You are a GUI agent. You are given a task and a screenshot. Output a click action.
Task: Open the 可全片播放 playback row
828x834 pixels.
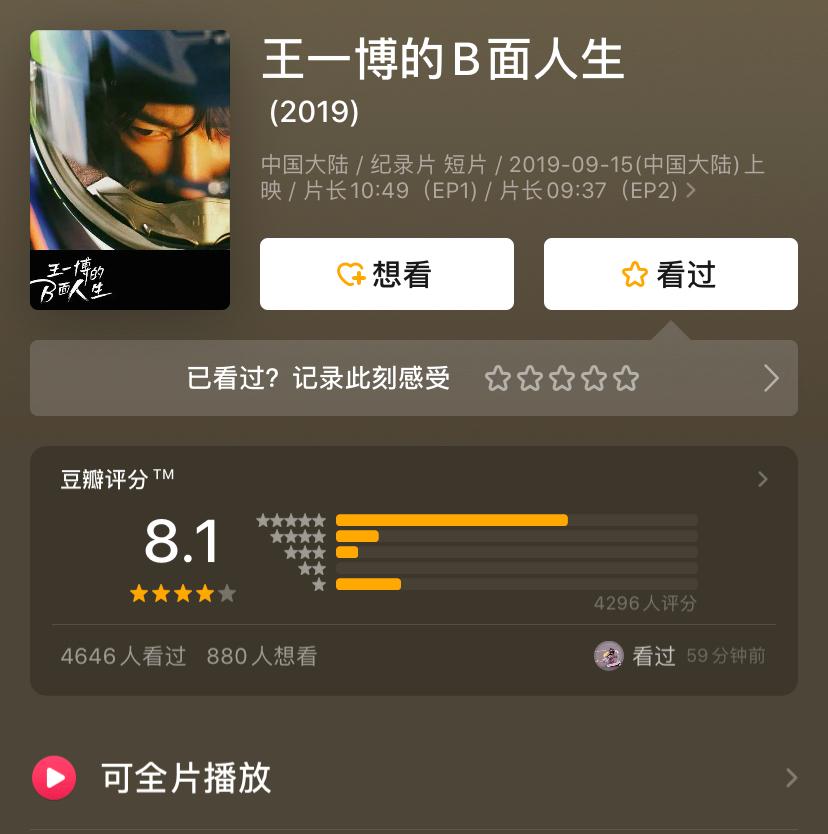413,778
